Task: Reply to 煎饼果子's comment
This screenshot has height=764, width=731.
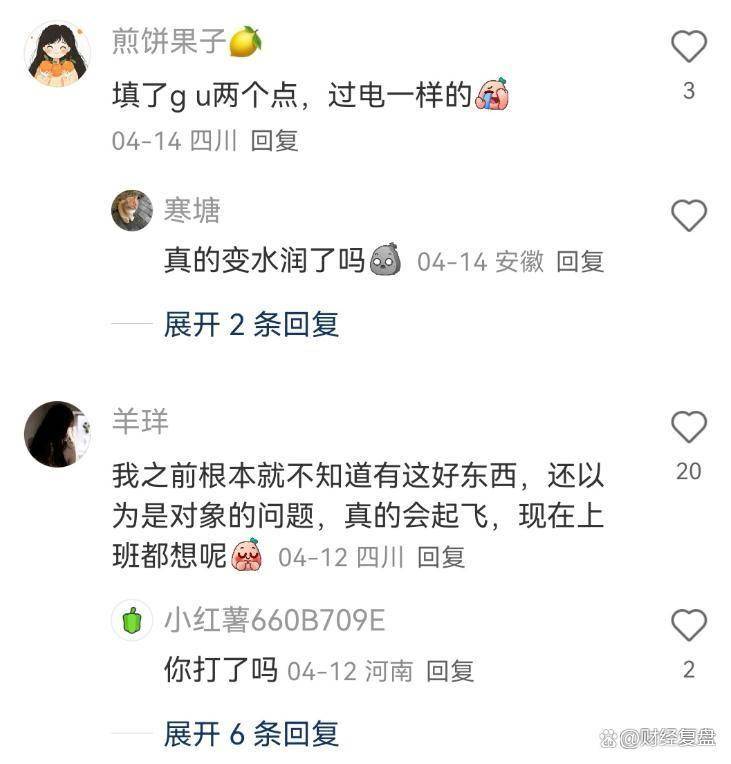Action: click(274, 140)
